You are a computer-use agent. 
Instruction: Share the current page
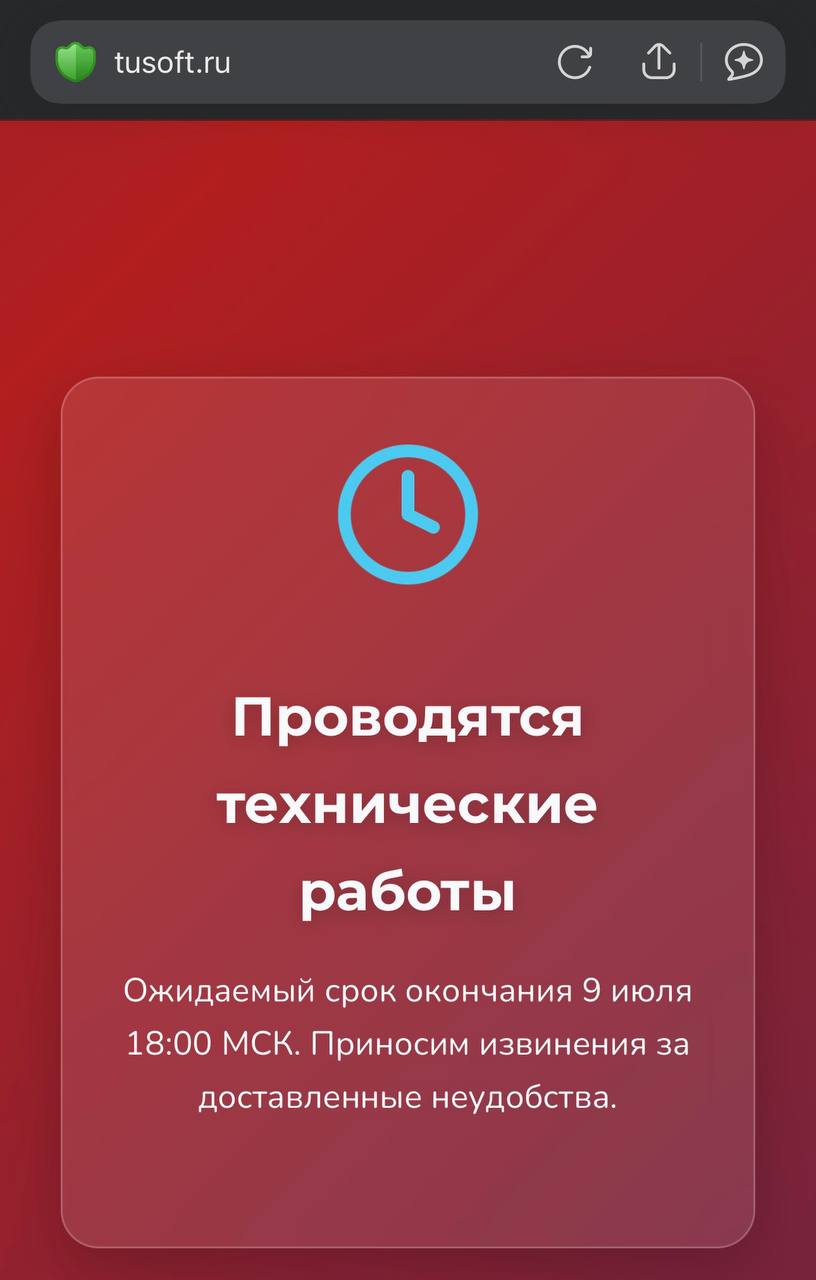pyautogui.click(x=657, y=62)
